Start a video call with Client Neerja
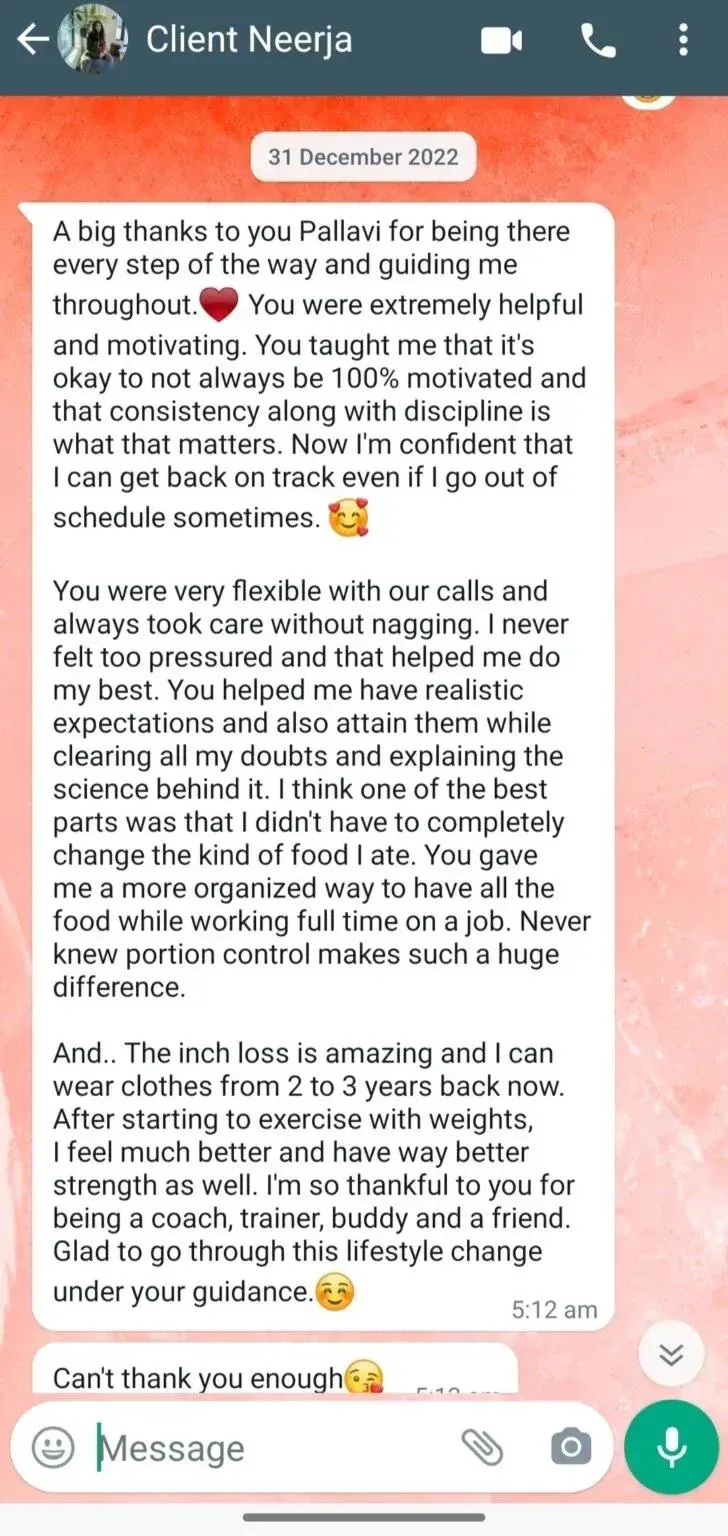 502,41
